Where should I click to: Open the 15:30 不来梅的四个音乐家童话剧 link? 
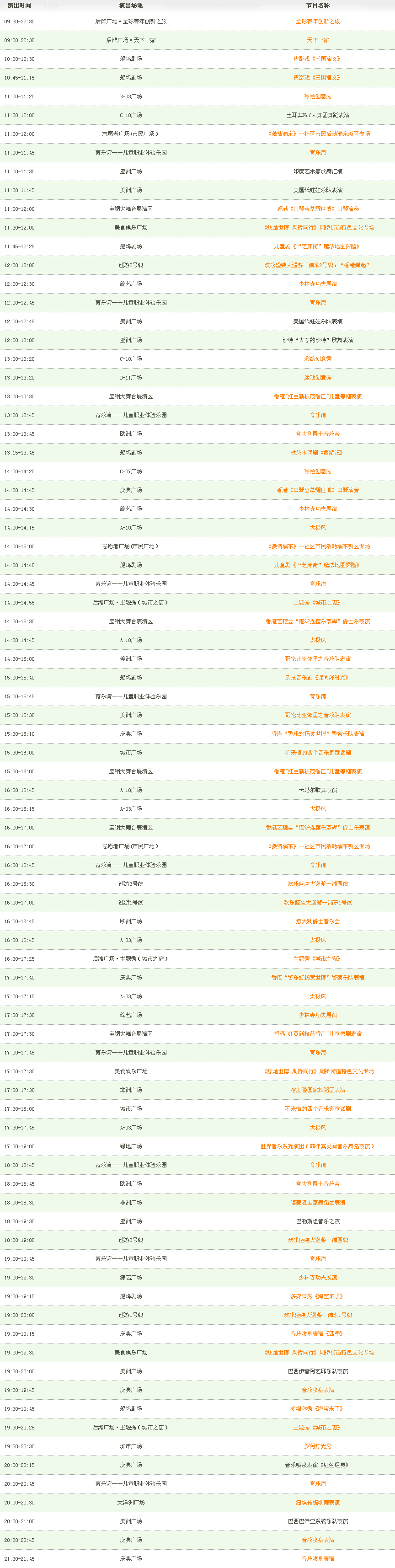[x=318, y=753]
